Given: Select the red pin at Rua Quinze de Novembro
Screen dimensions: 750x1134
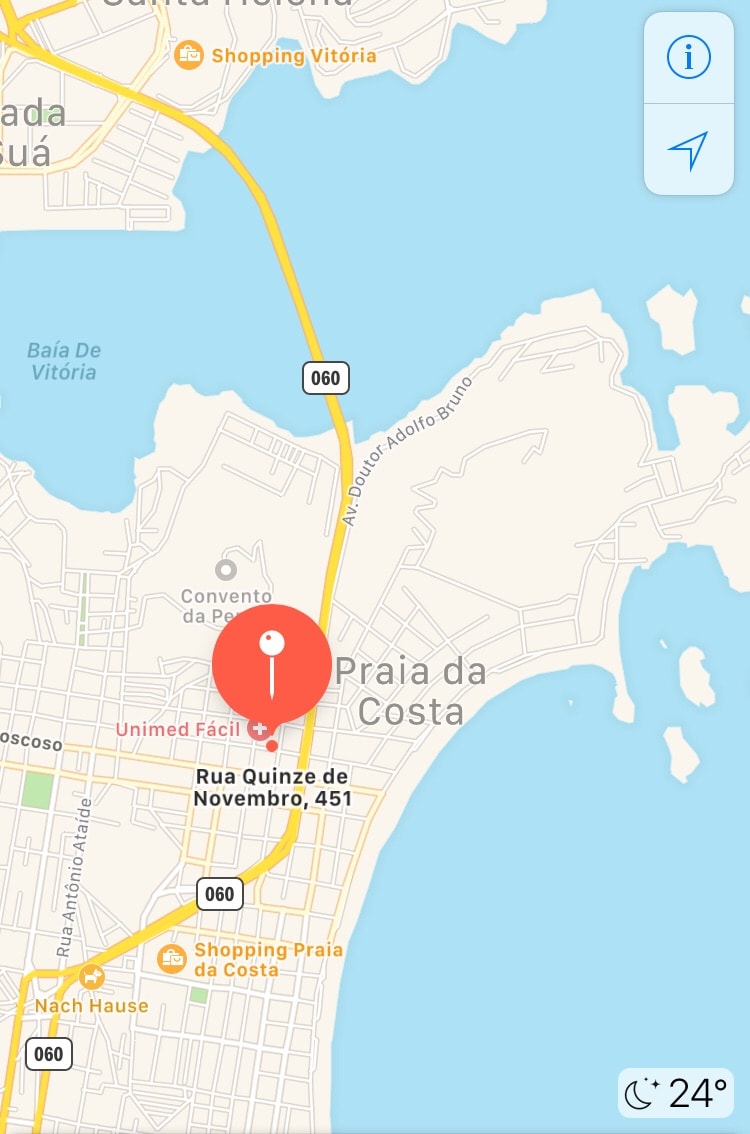Looking at the screenshot, I should coord(271,664).
